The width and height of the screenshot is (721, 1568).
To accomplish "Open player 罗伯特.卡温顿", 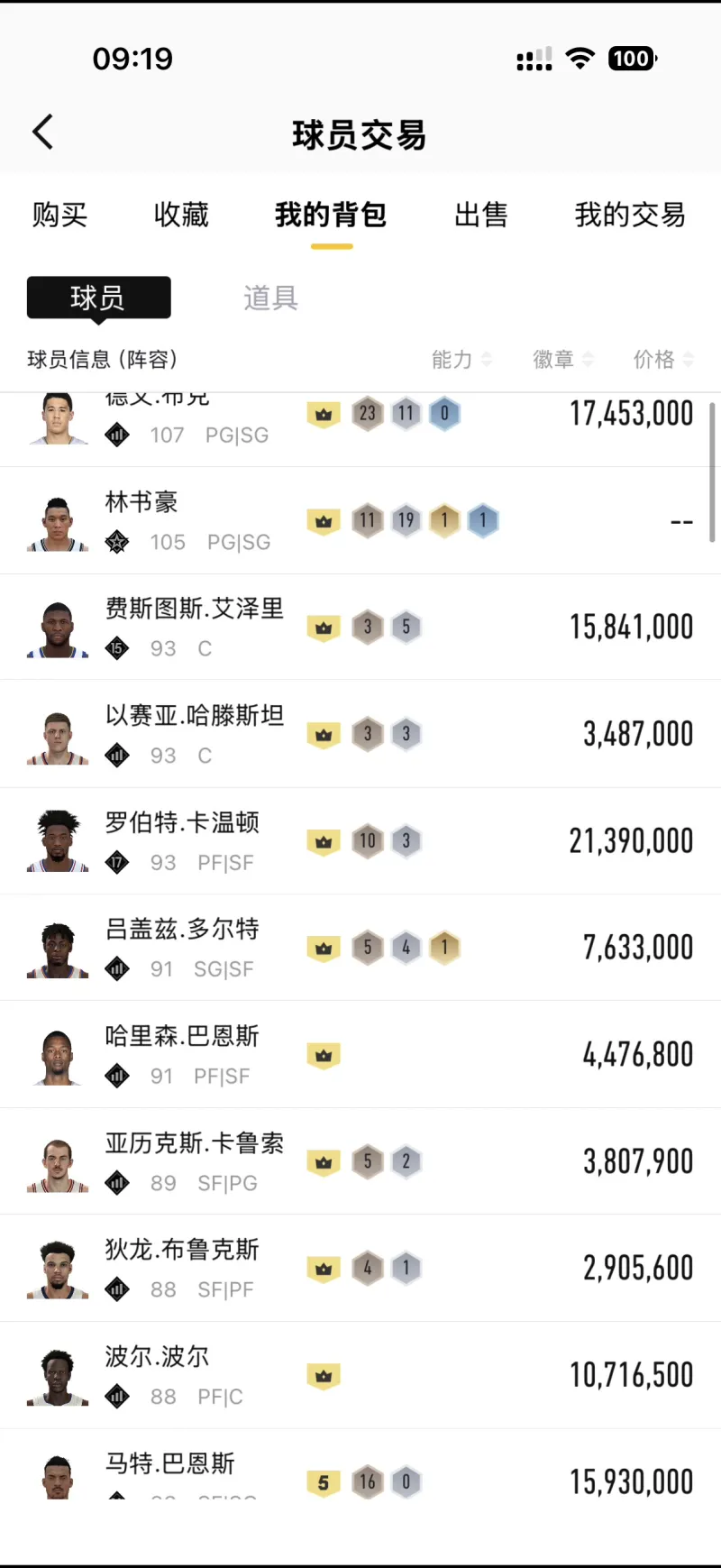I will tap(182, 822).
